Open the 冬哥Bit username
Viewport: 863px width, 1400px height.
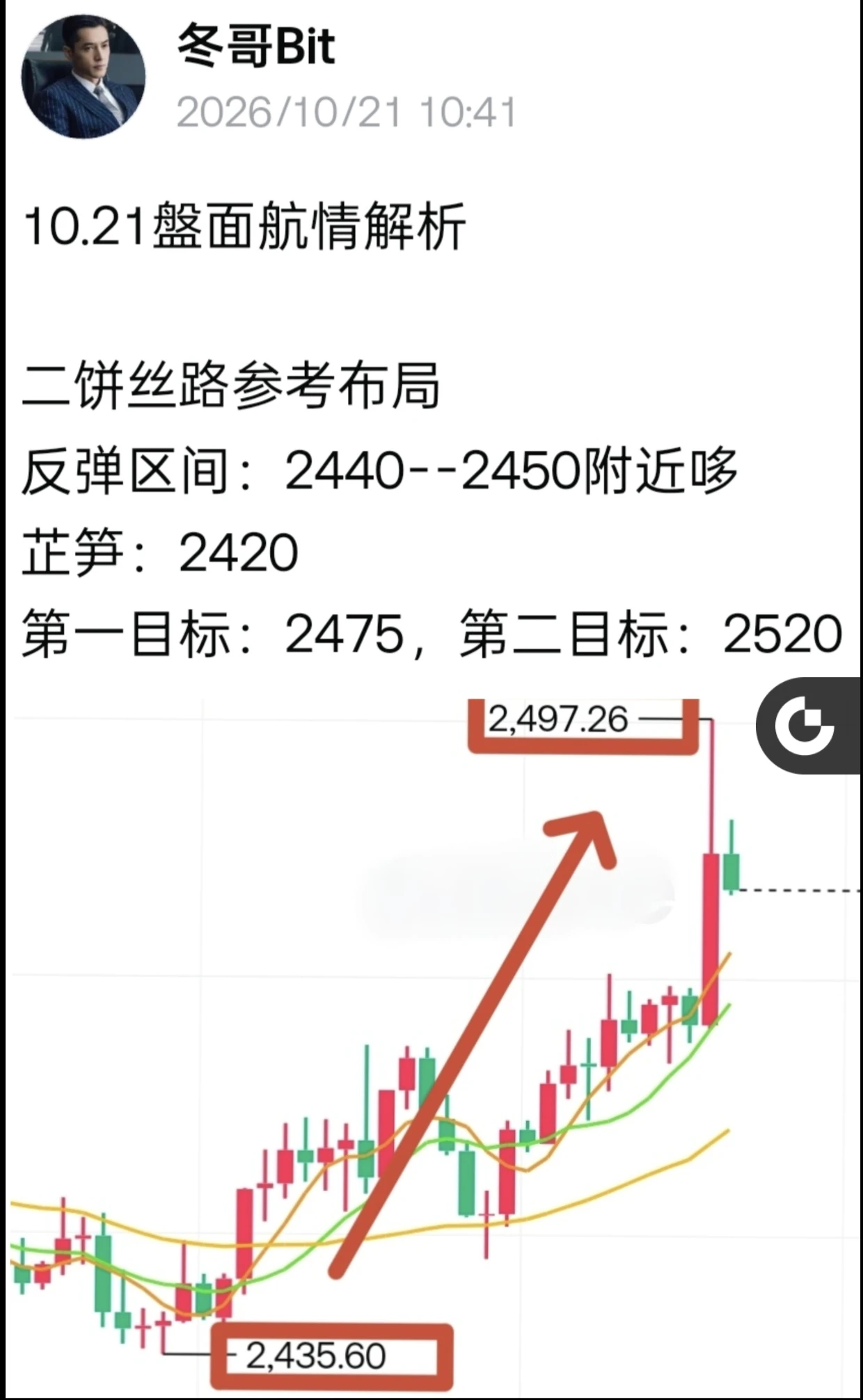[255, 46]
